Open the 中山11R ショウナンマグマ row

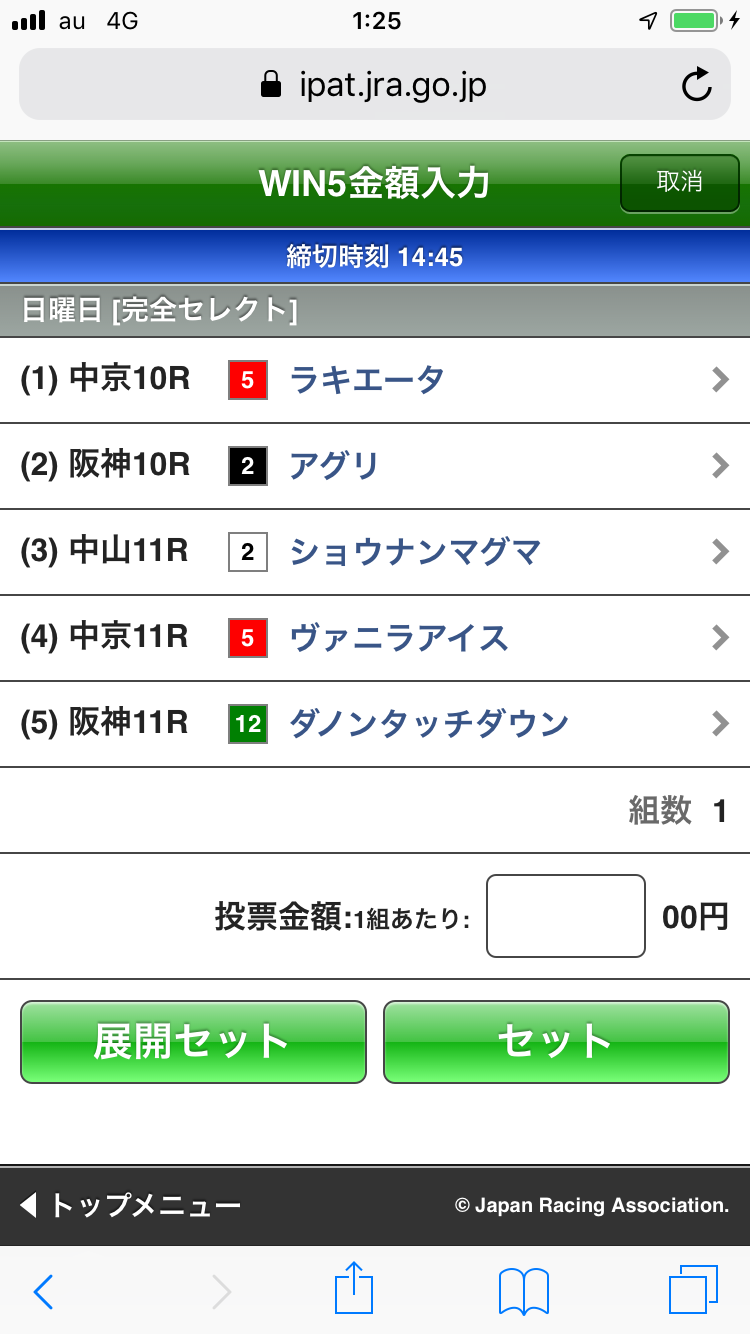click(375, 552)
